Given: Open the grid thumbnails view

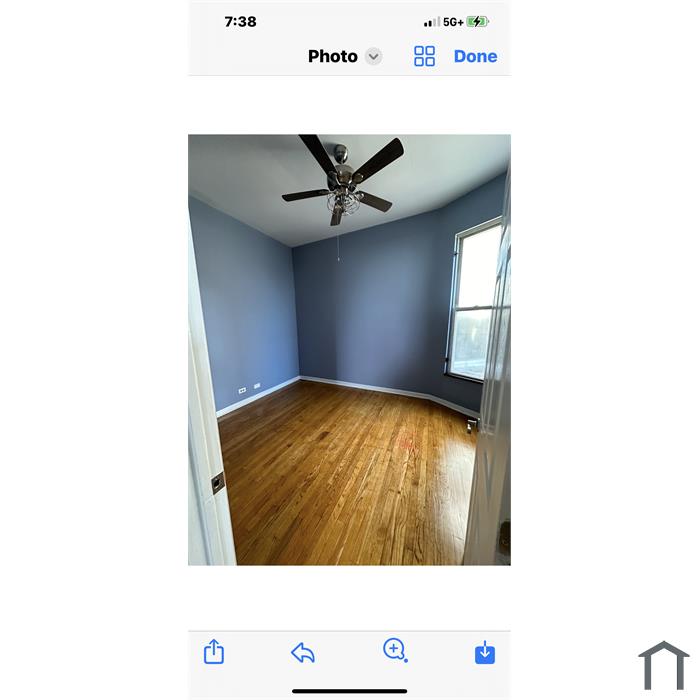Looking at the screenshot, I should tap(424, 57).
